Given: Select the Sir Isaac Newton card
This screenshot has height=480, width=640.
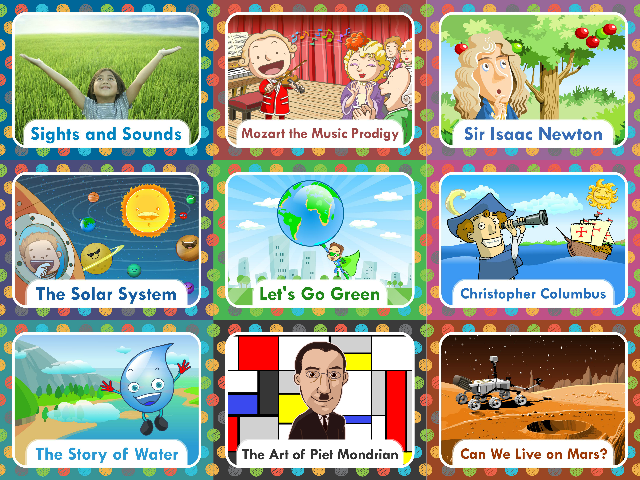Looking at the screenshot, I should point(533,80).
